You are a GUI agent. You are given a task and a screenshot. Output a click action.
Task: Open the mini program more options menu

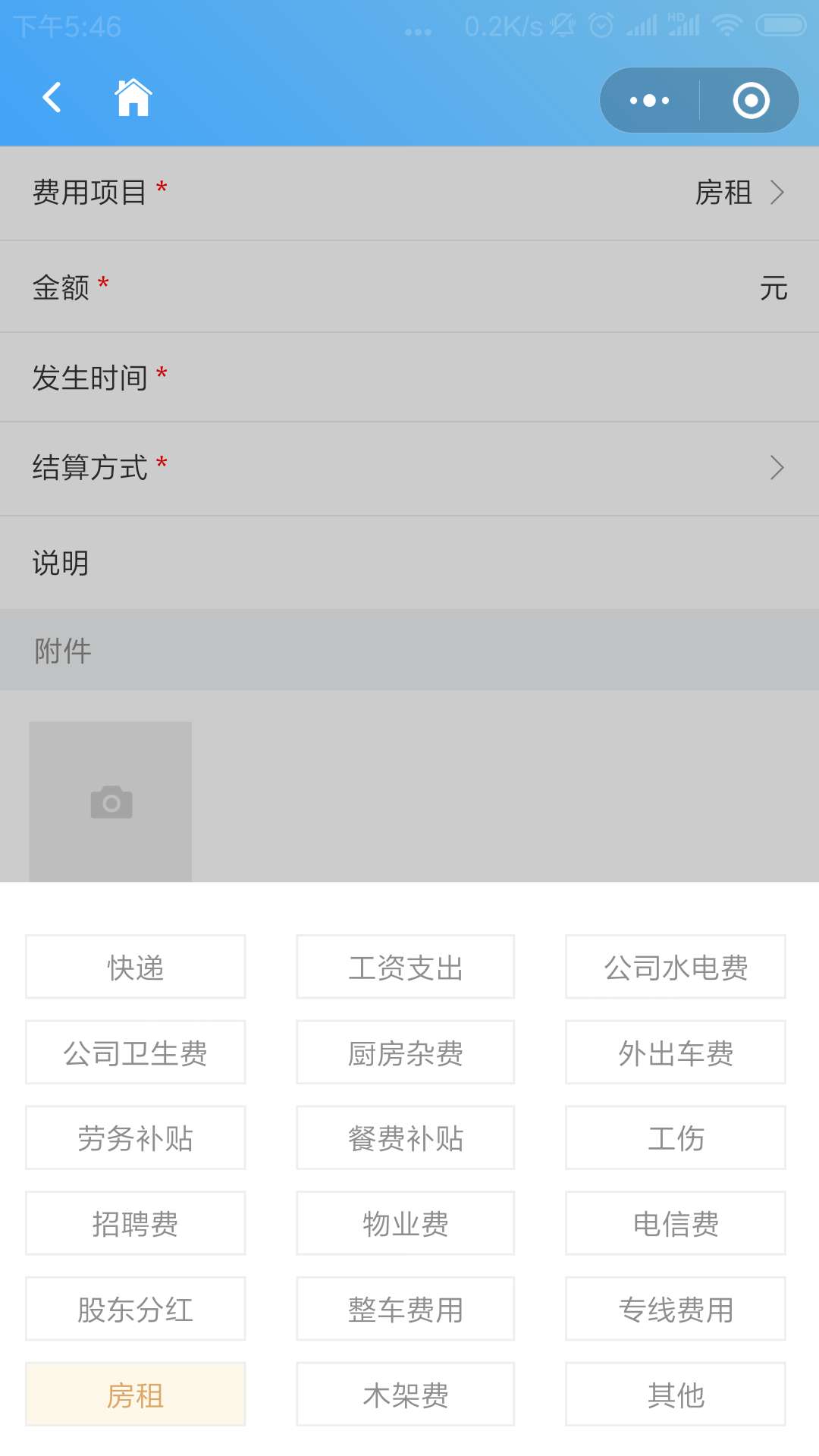coord(650,100)
